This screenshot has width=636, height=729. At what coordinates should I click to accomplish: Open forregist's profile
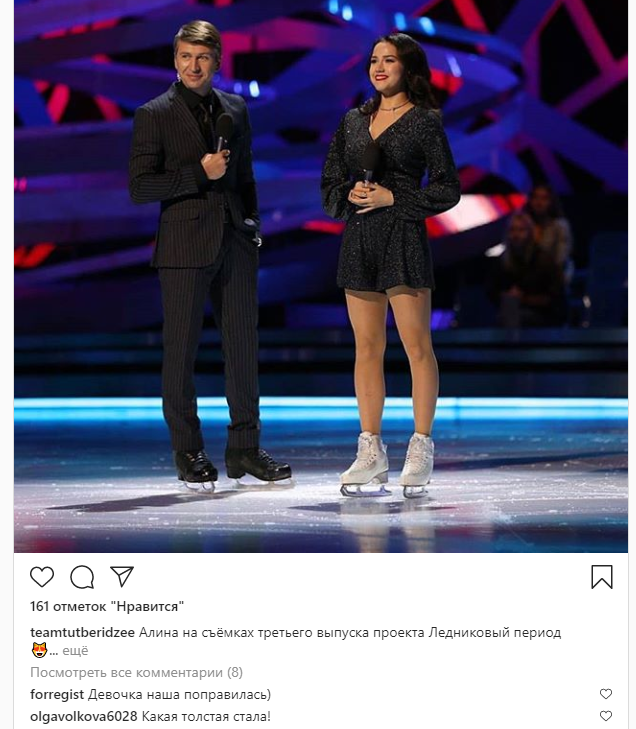pyautogui.click(x=58, y=694)
